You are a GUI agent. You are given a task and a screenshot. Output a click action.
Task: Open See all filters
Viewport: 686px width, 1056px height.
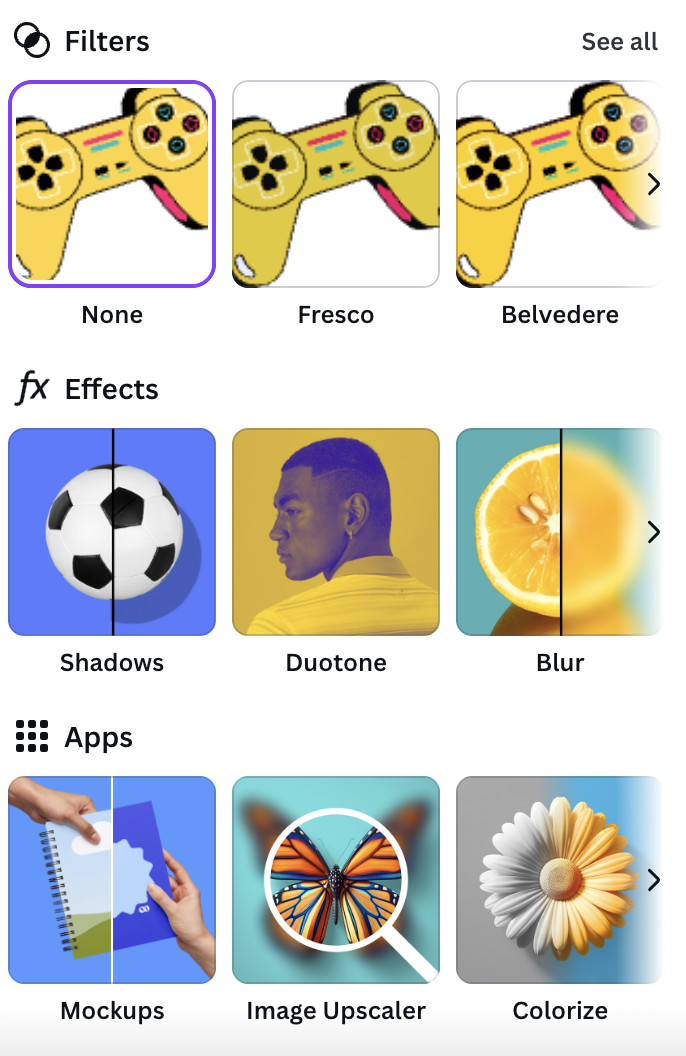pos(619,42)
